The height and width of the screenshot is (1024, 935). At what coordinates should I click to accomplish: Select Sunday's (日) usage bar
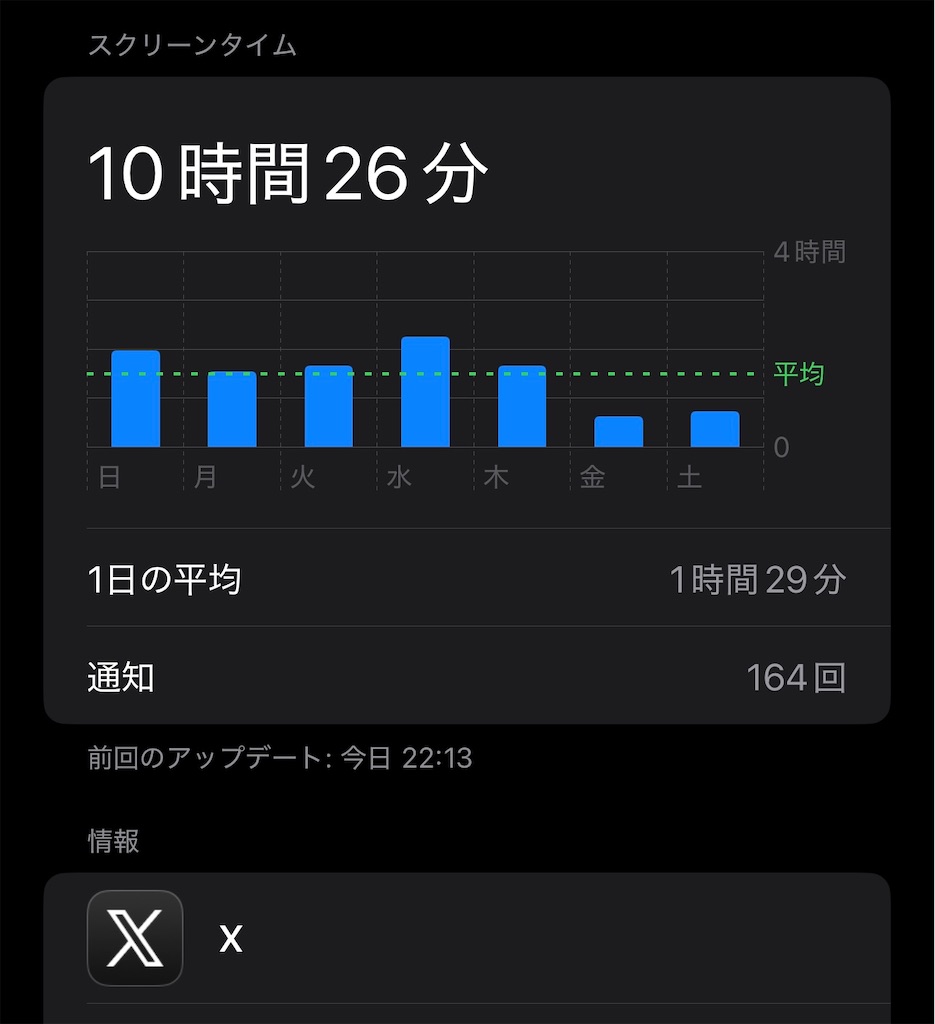click(x=135, y=399)
